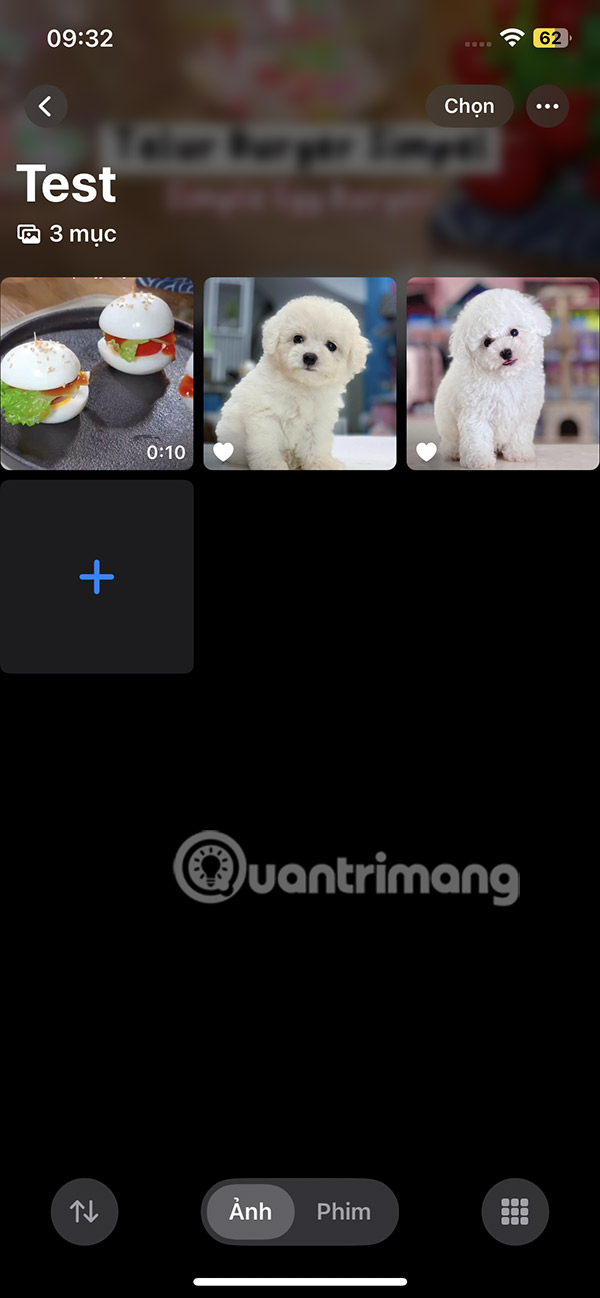Tap the Chọn button to select items
Image resolution: width=600 pixels, height=1298 pixels.
(469, 106)
